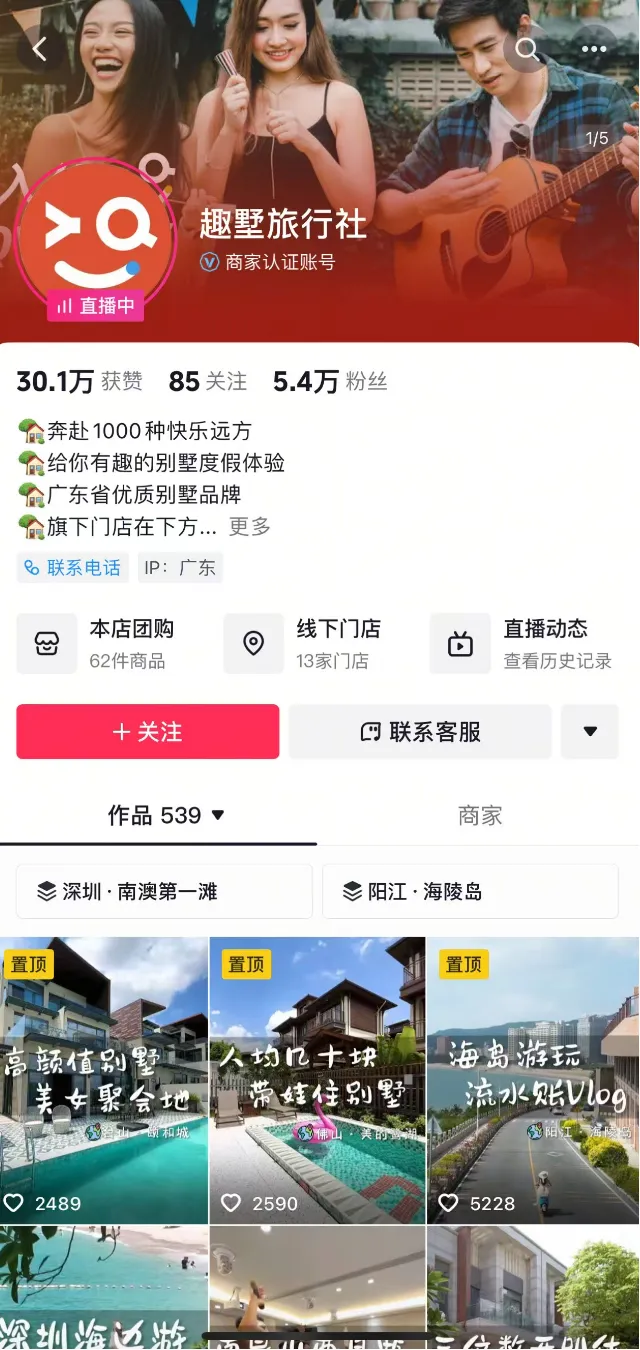Expand the bio with 更多
The height and width of the screenshot is (1350, 640).
click(x=250, y=526)
